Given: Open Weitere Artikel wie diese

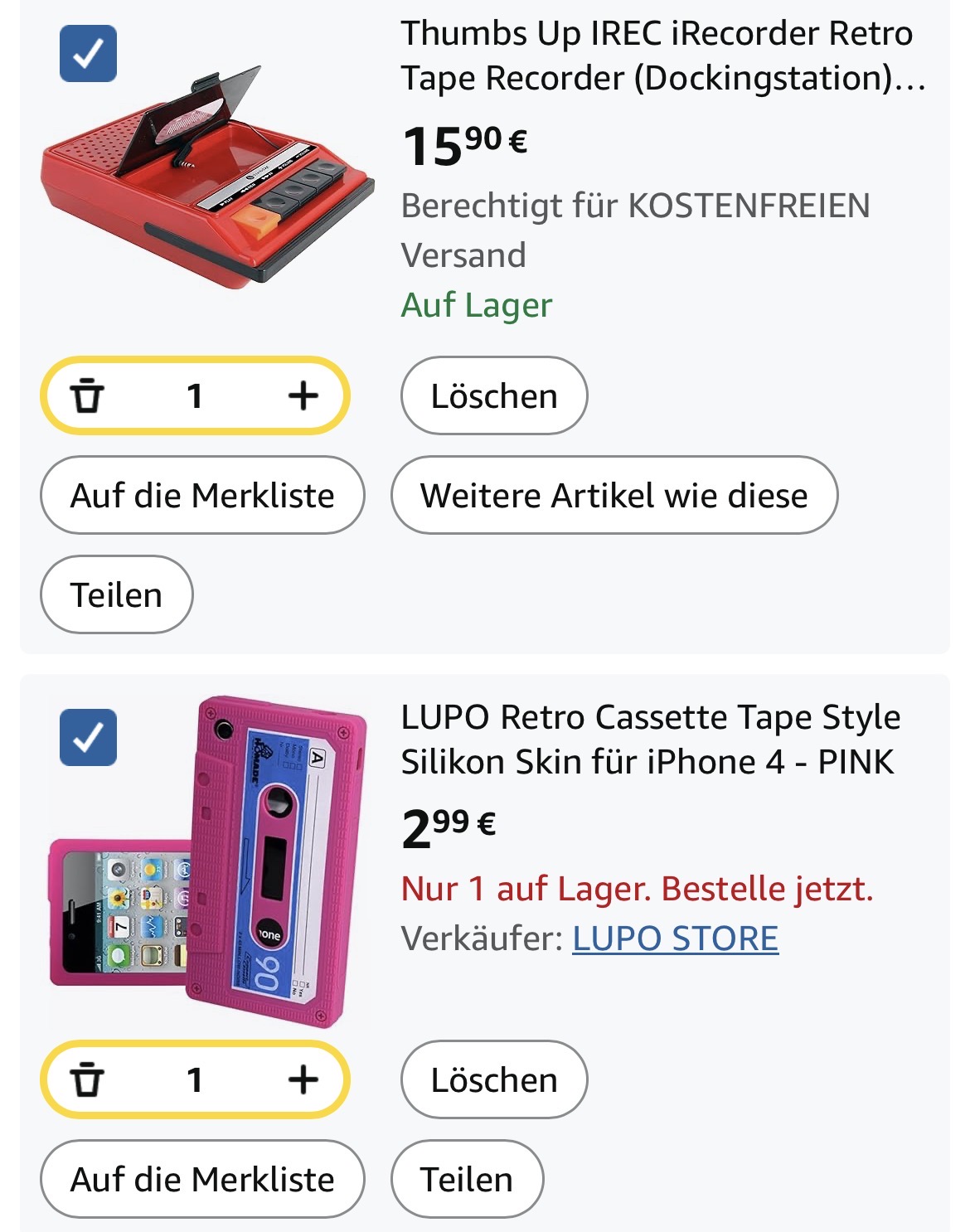Looking at the screenshot, I should click(x=614, y=495).
